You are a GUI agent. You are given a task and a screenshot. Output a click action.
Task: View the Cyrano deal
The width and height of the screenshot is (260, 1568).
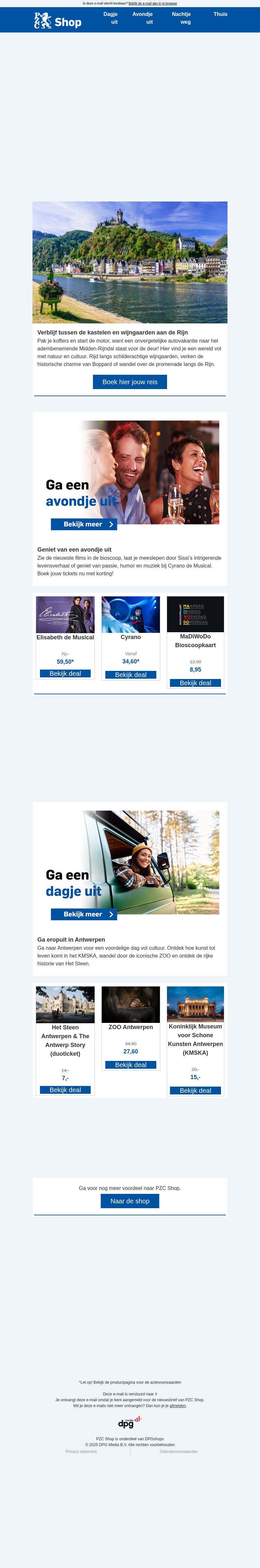pos(130,674)
